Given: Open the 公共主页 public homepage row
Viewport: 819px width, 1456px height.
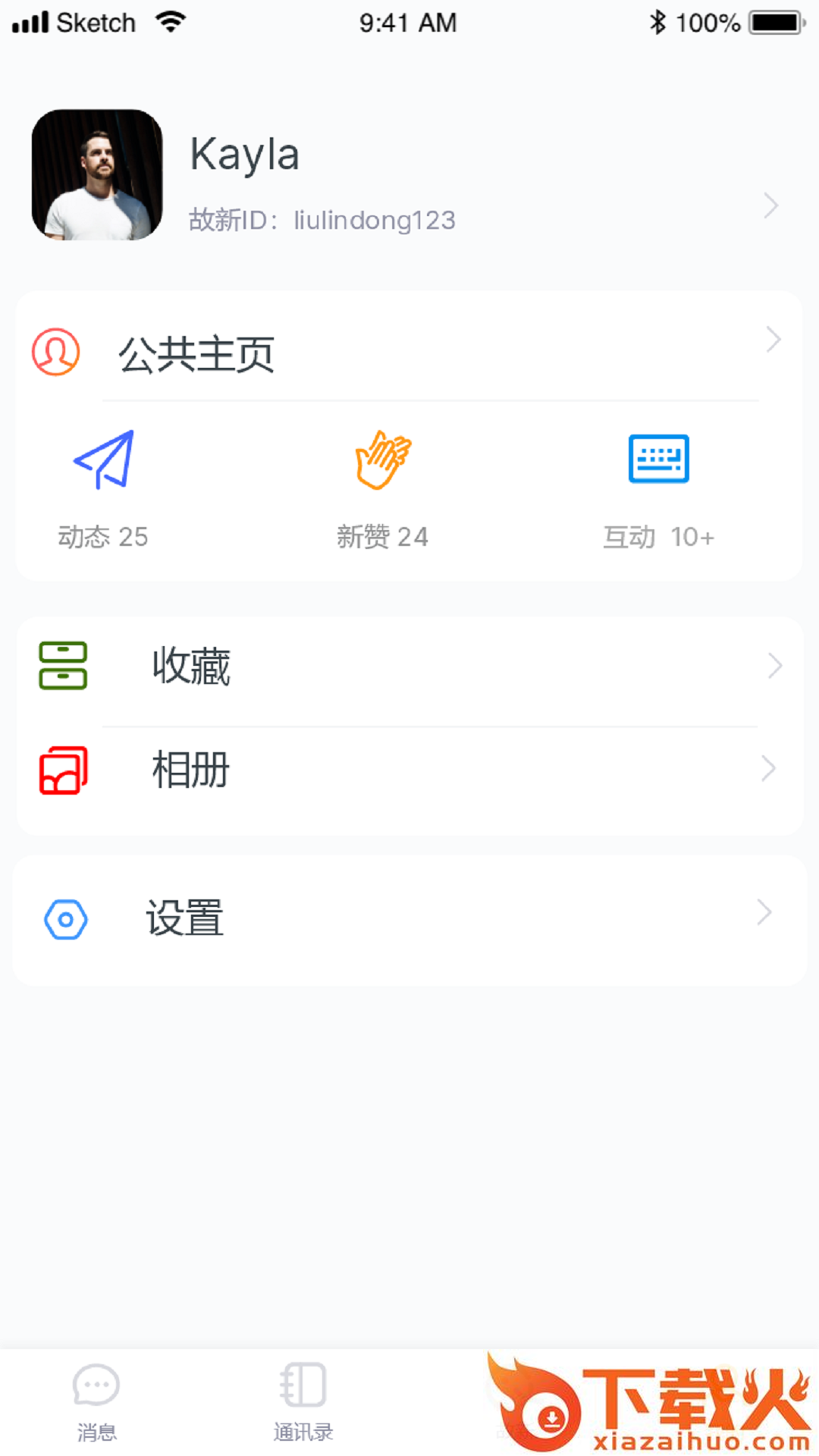Looking at the screenshot, I should pos(409,353).
